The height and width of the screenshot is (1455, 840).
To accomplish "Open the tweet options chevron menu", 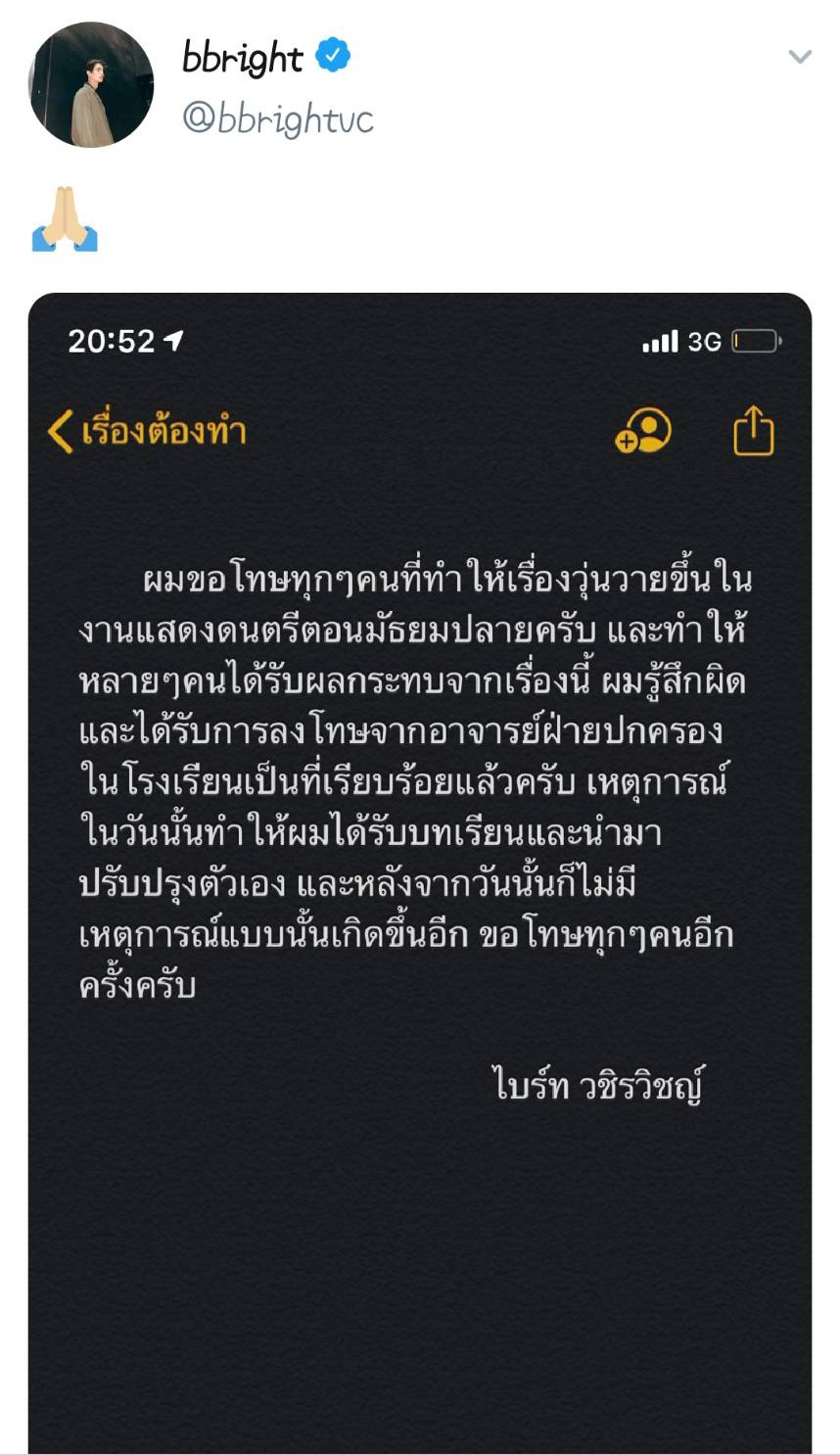I will tap(800, 57).
